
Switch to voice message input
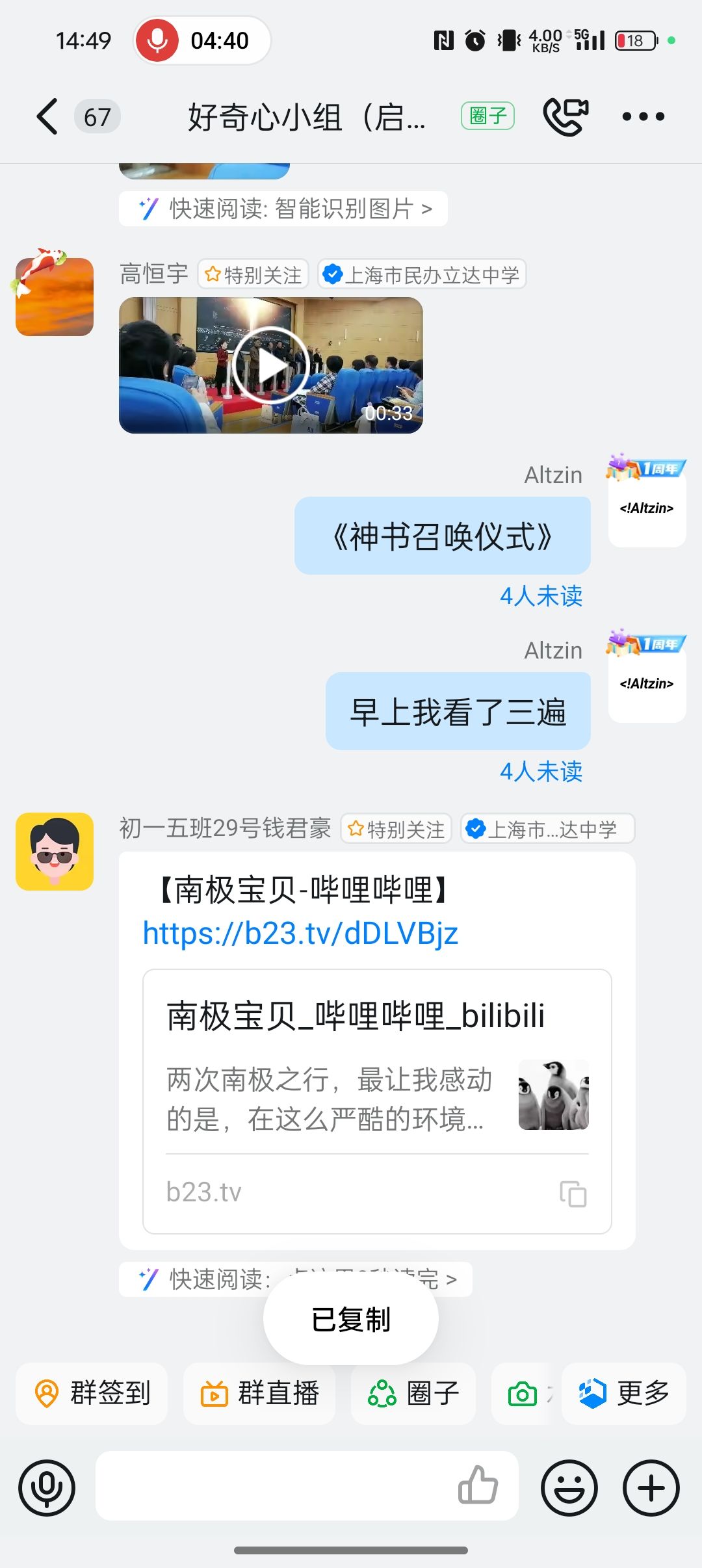pyautogui.click(x=47, y=1487)
